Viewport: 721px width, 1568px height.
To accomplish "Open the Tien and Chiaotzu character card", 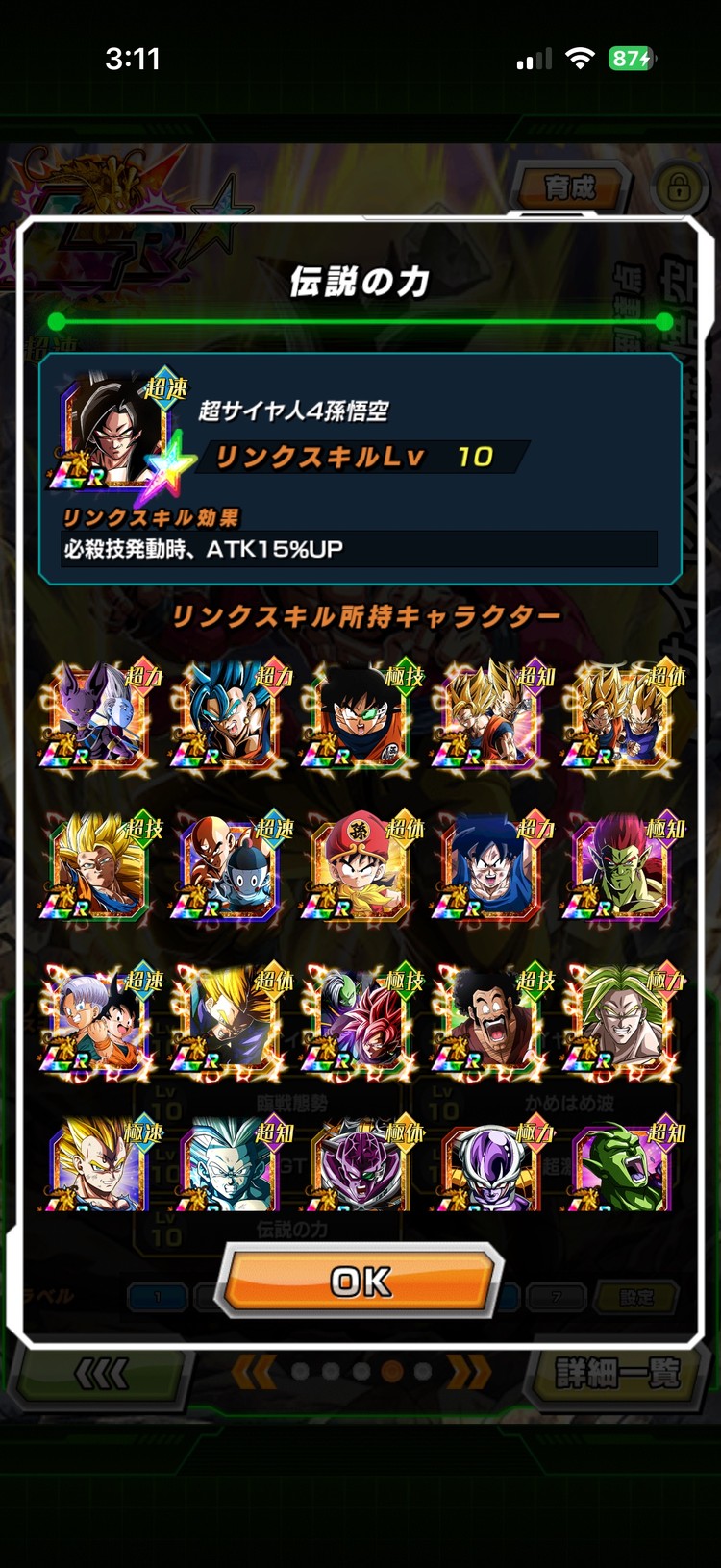I will tap(230, 869).
